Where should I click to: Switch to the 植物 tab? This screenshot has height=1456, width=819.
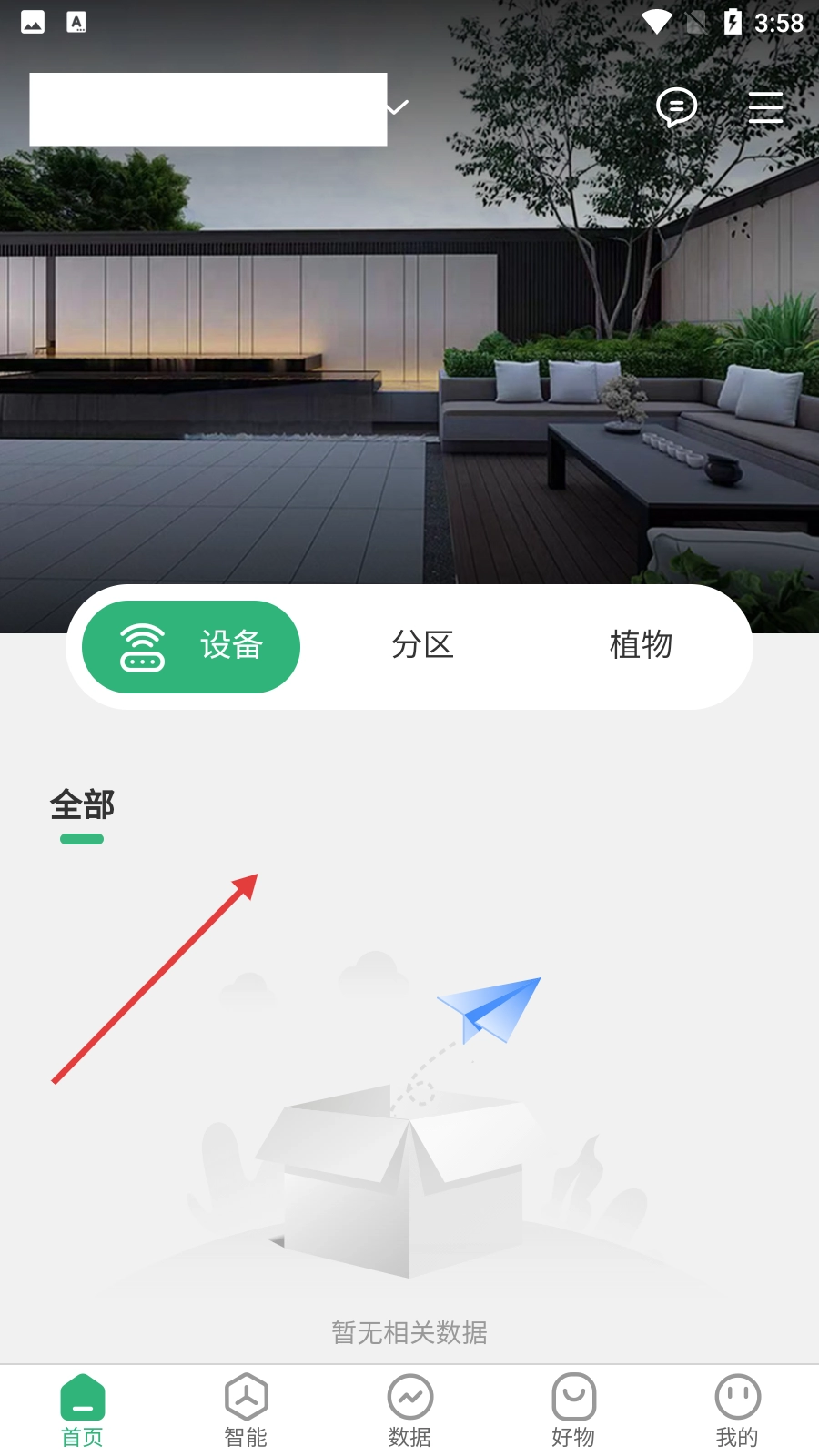pyautogui.click(x=641, y=645)
